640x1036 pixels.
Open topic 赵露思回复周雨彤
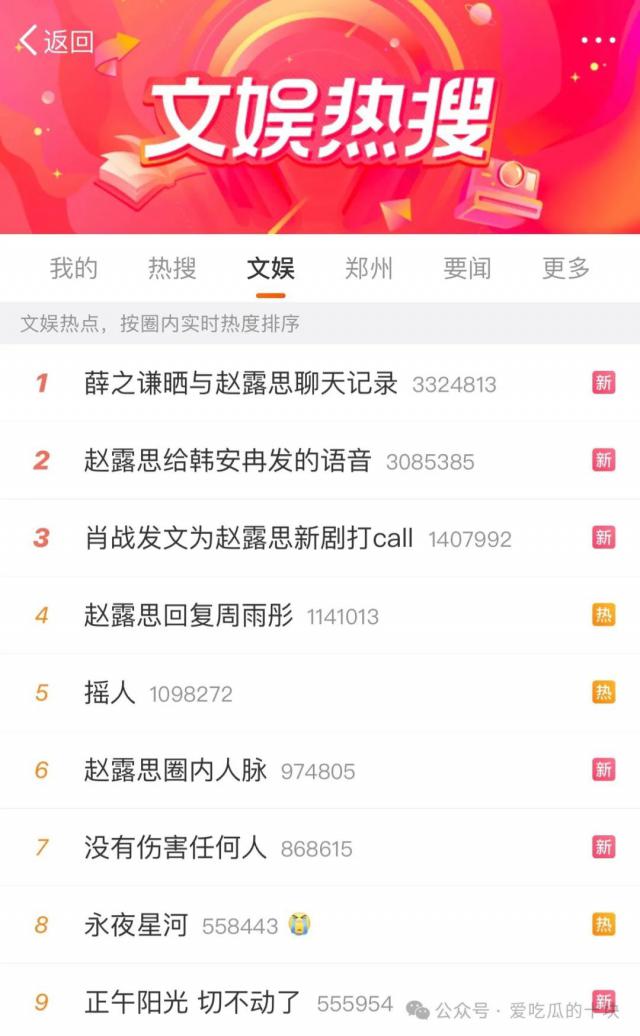[x=189, y=615]
